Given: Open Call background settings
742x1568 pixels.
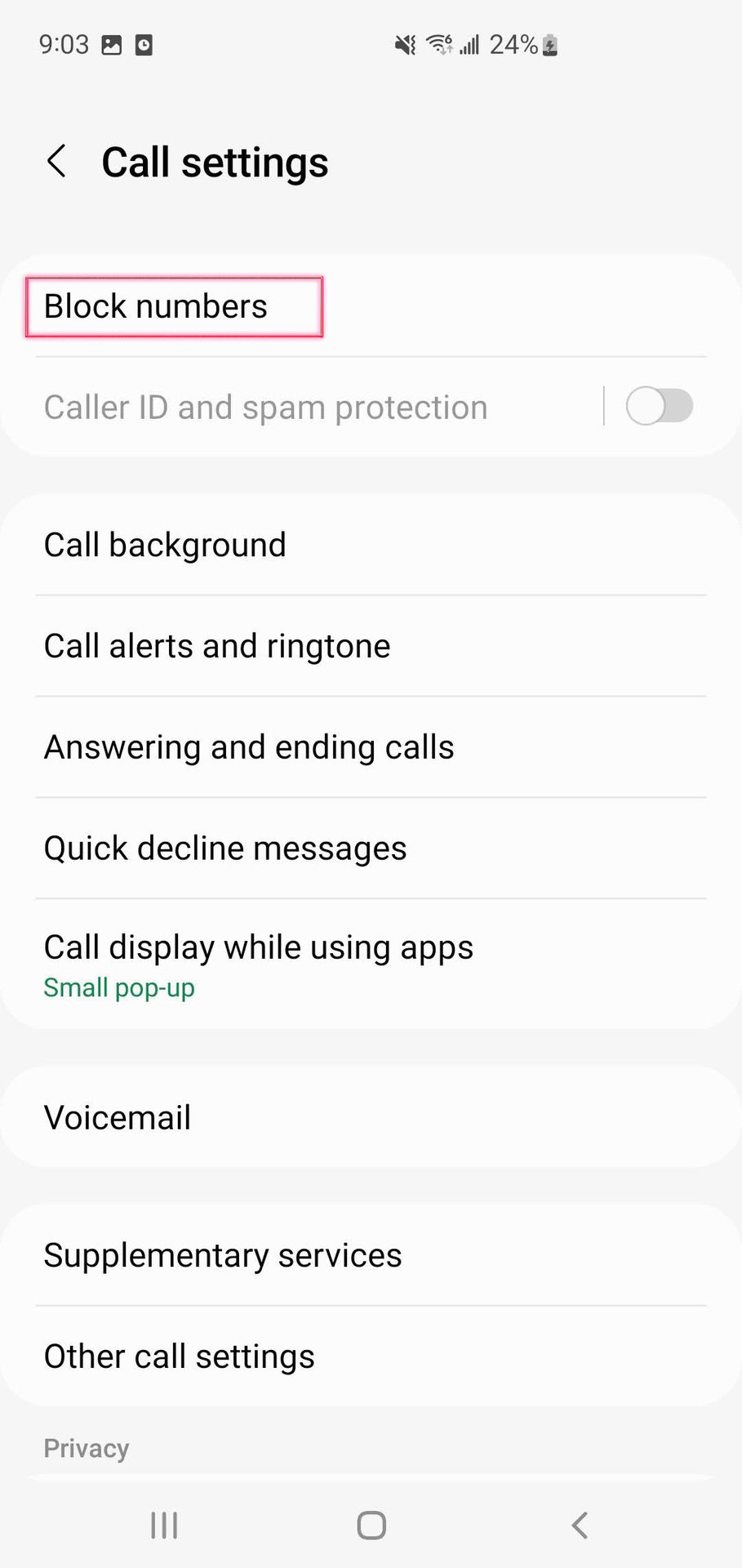Looking at the screenshot, I should (165, 546).
